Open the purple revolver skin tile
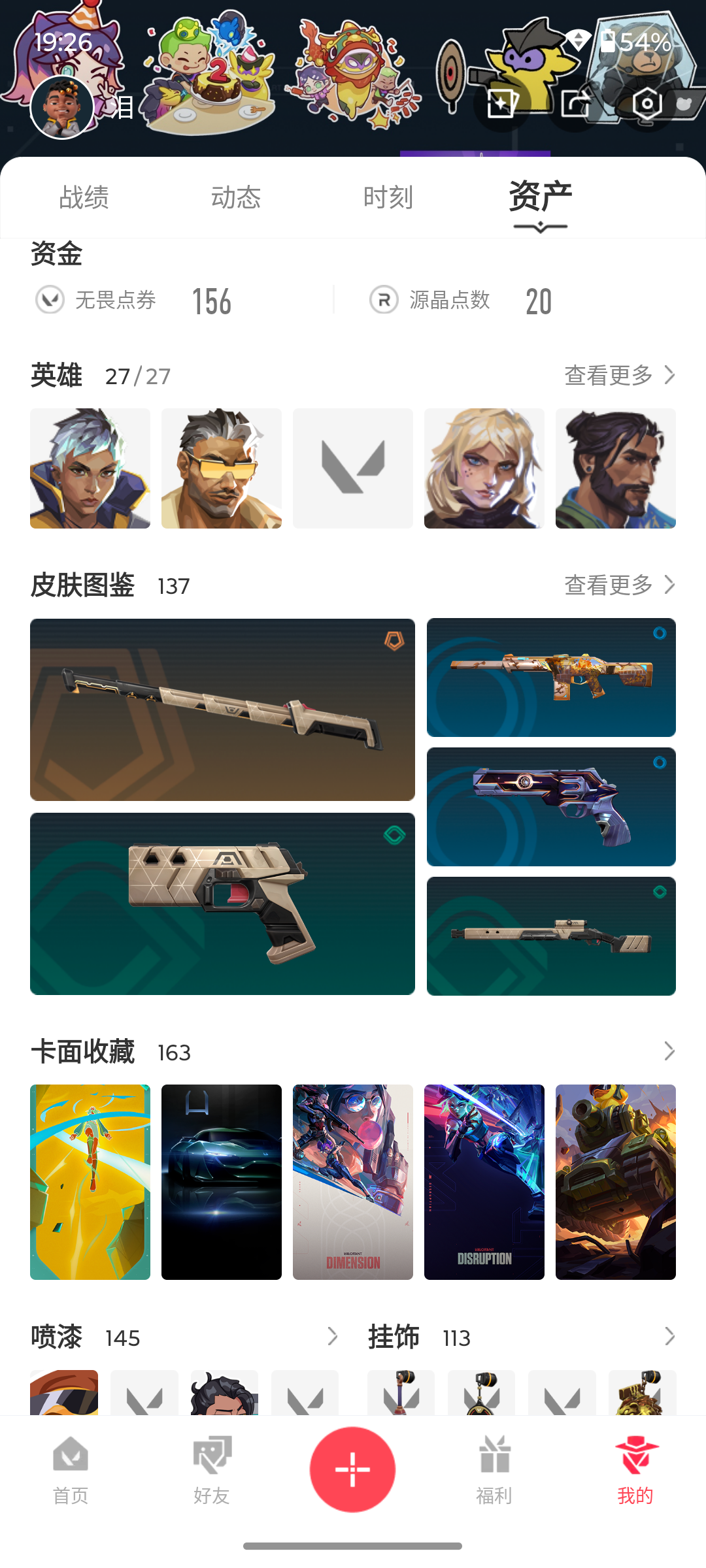This screenshot has height=1568, width=706. pyautogui.click(x=551, y=807)
